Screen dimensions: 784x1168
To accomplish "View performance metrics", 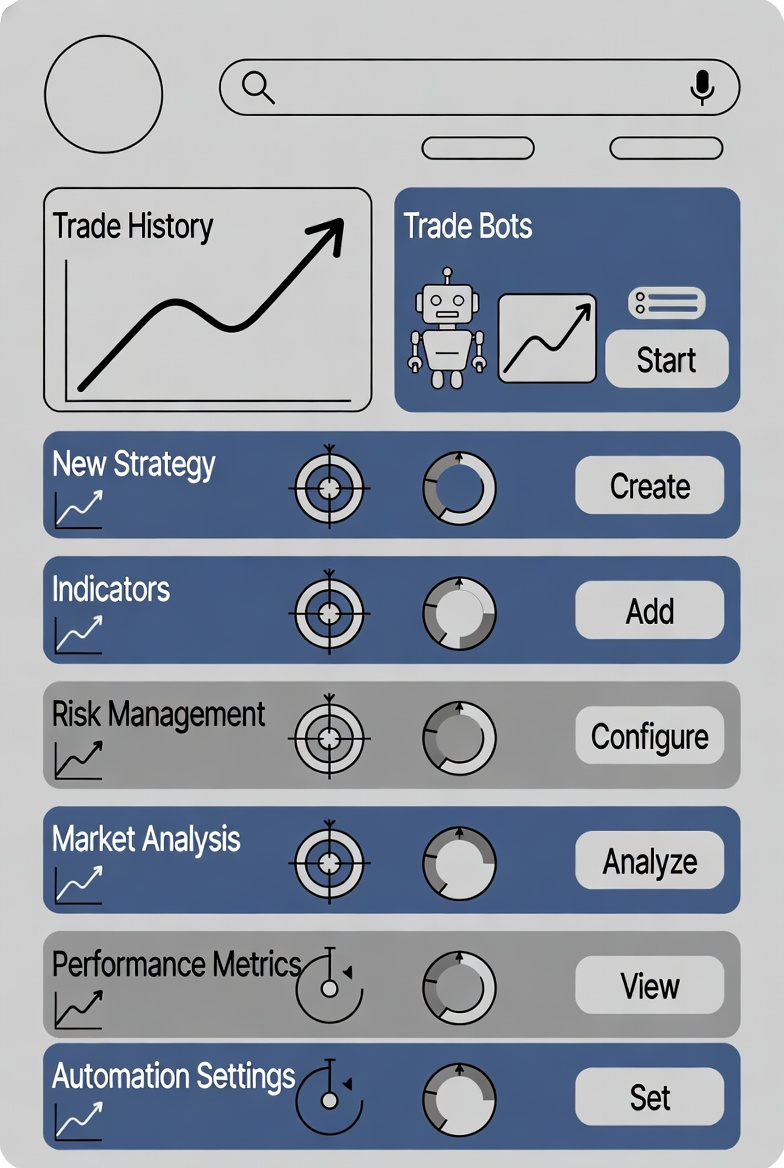I will (x=649, y=985).
